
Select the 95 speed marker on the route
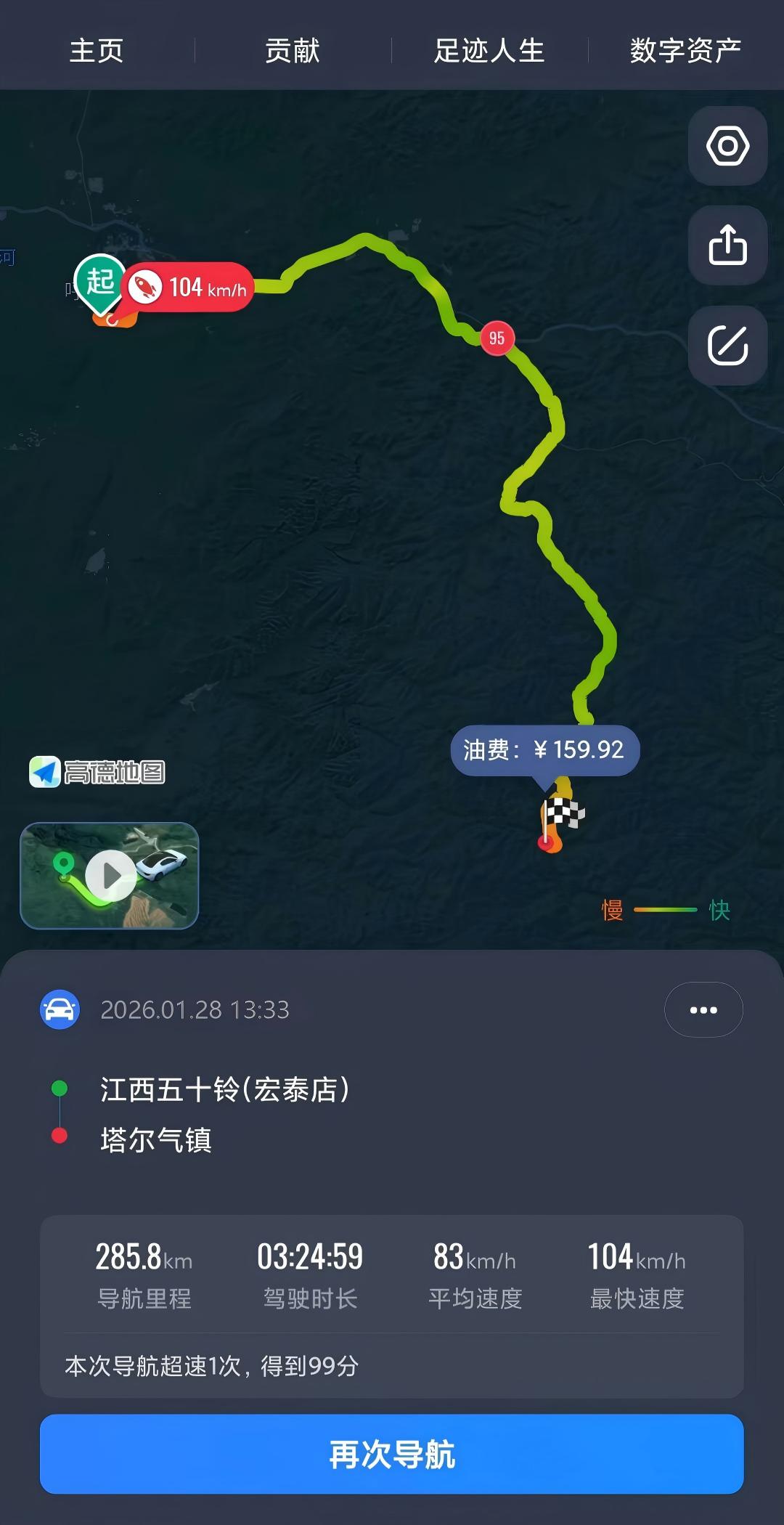point(497,338)
